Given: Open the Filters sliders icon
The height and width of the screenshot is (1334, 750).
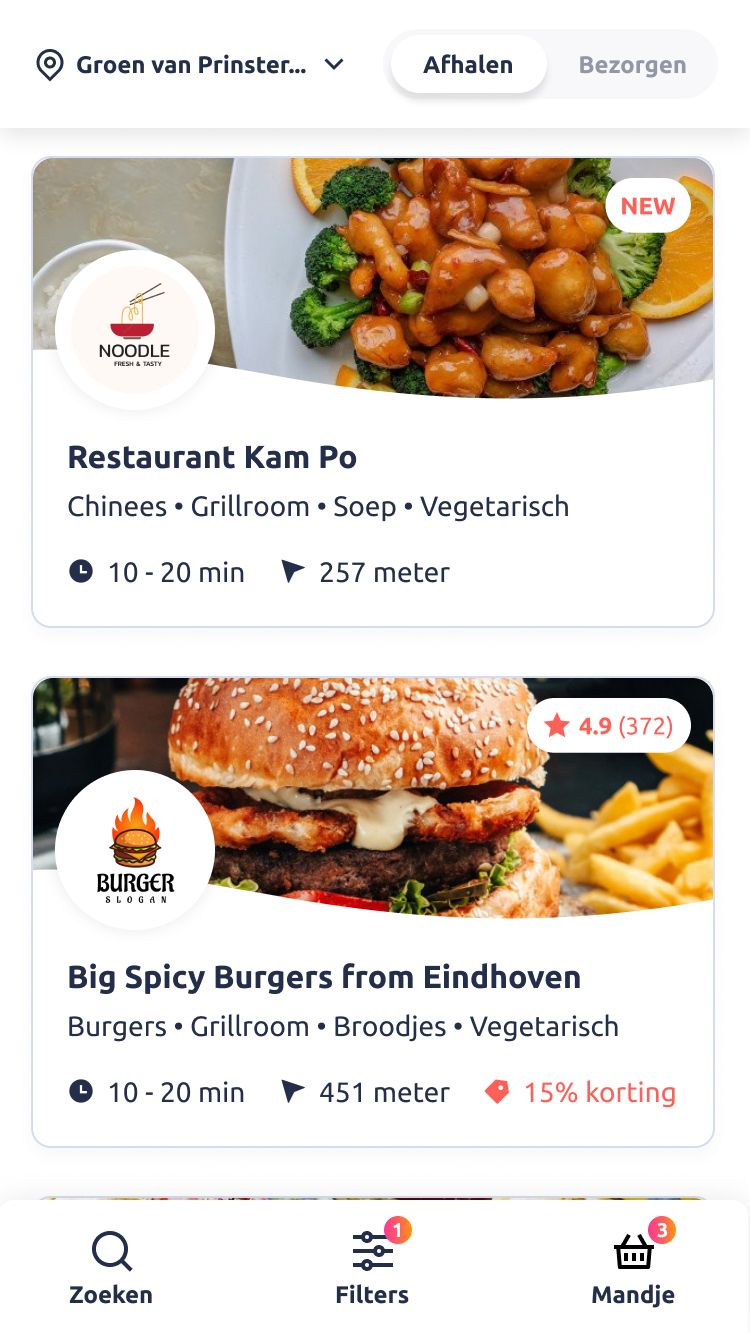Looking at the screenshot, I should tap(372, 1249).
